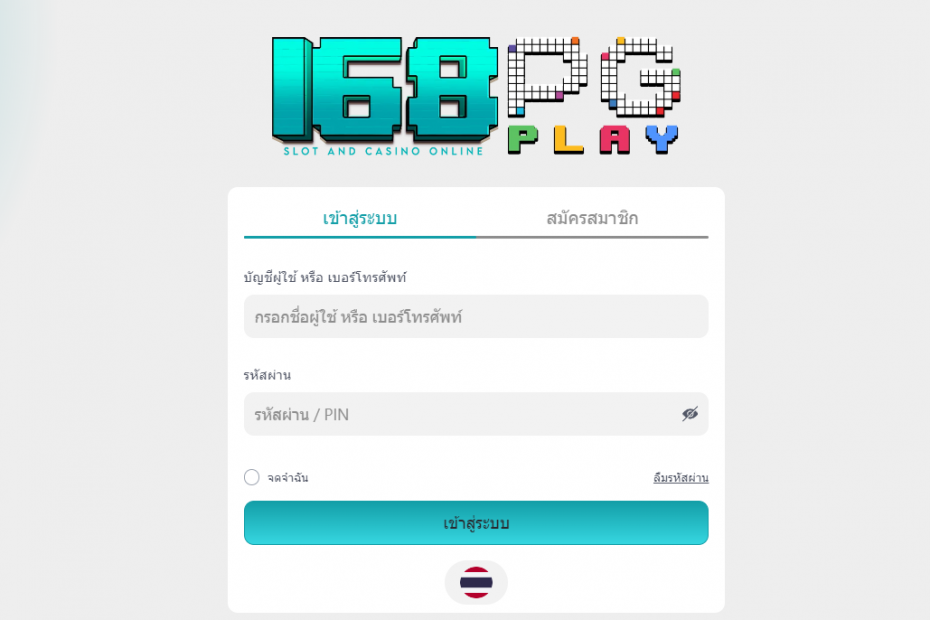The width and height of the screenshot is (930, 620).
Task: Toggle password visibility eye icon
Action: point(690,414)
